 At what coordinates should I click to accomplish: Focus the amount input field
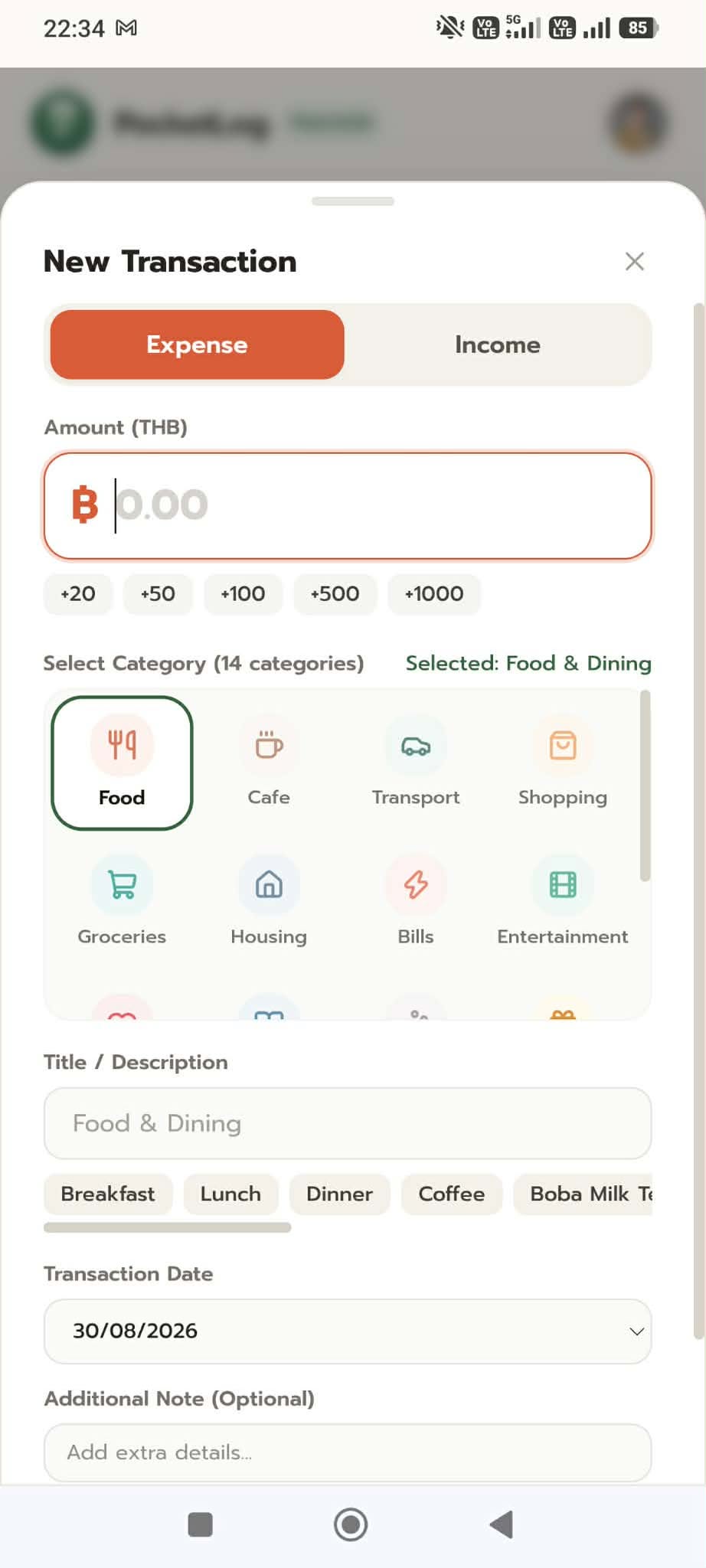tap(348, 506)
